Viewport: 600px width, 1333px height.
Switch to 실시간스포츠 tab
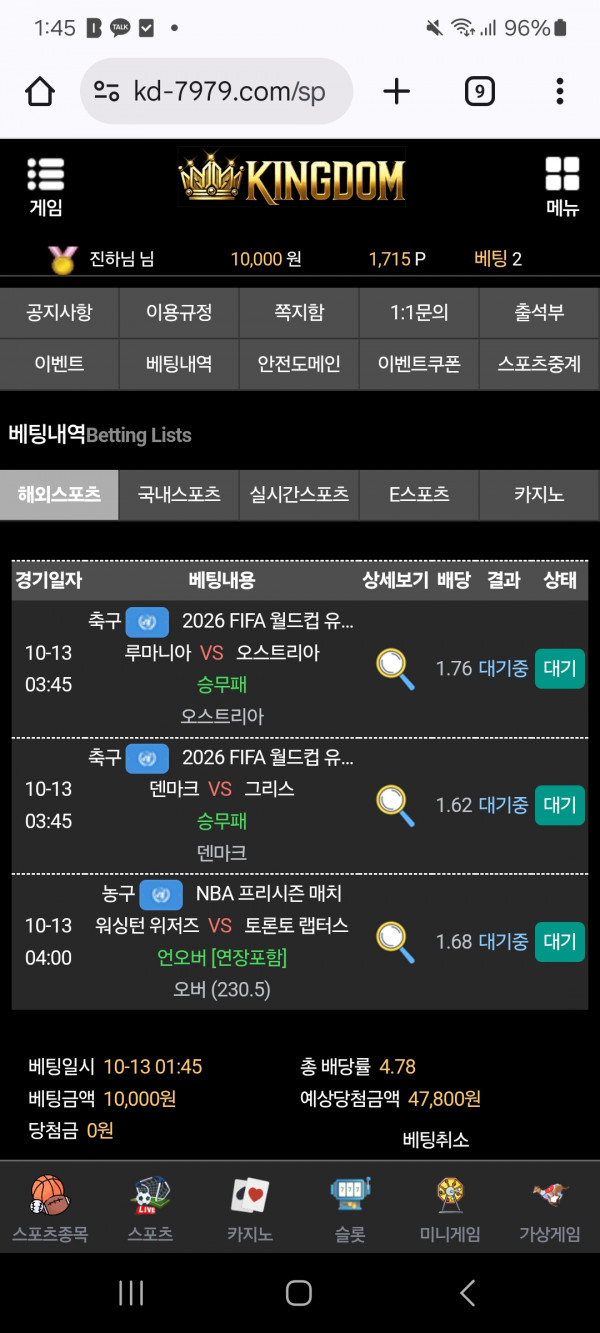[299, 494]
